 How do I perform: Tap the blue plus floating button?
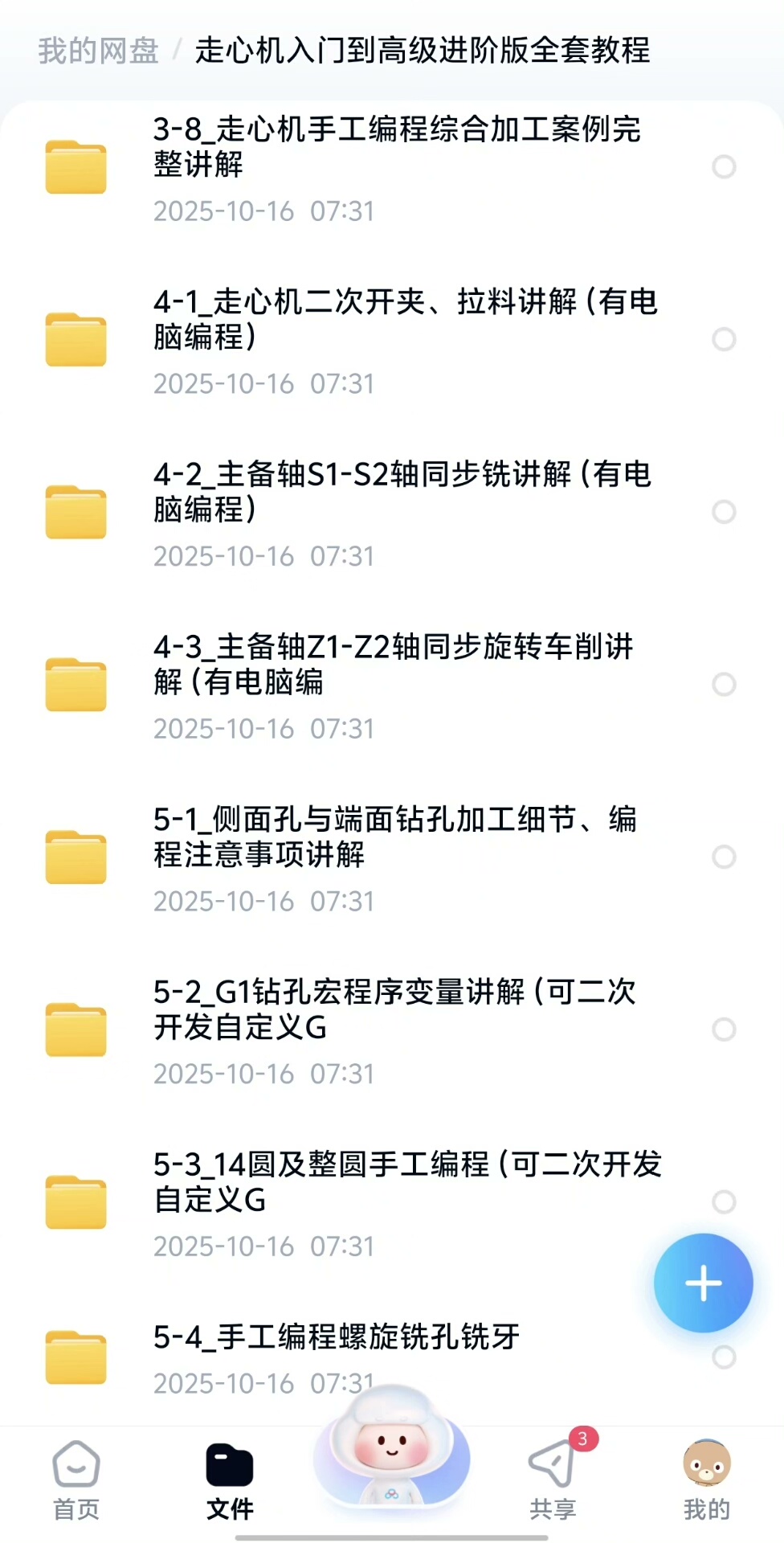[x=703, y=1283]
